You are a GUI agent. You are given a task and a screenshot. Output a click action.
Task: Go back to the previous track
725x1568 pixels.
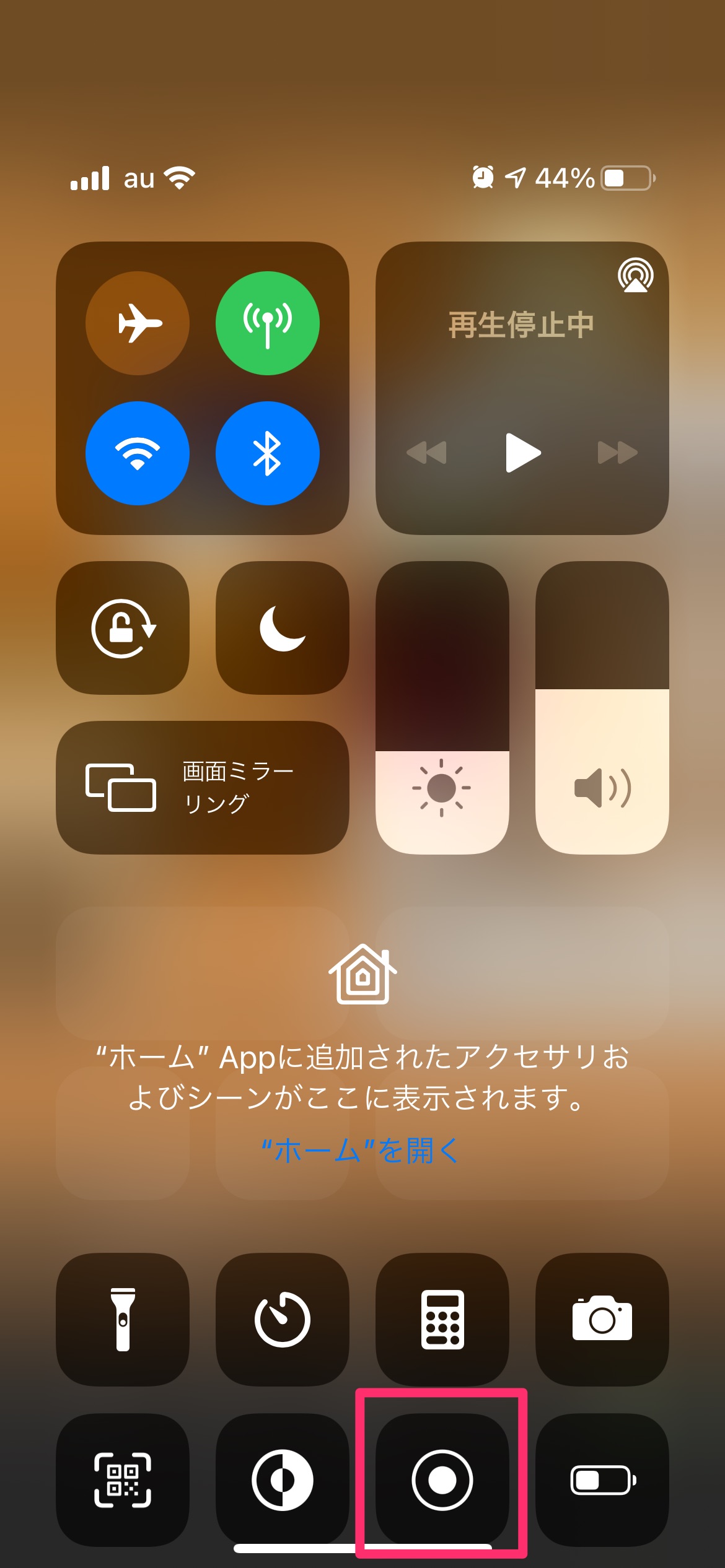tap(426, 453)
